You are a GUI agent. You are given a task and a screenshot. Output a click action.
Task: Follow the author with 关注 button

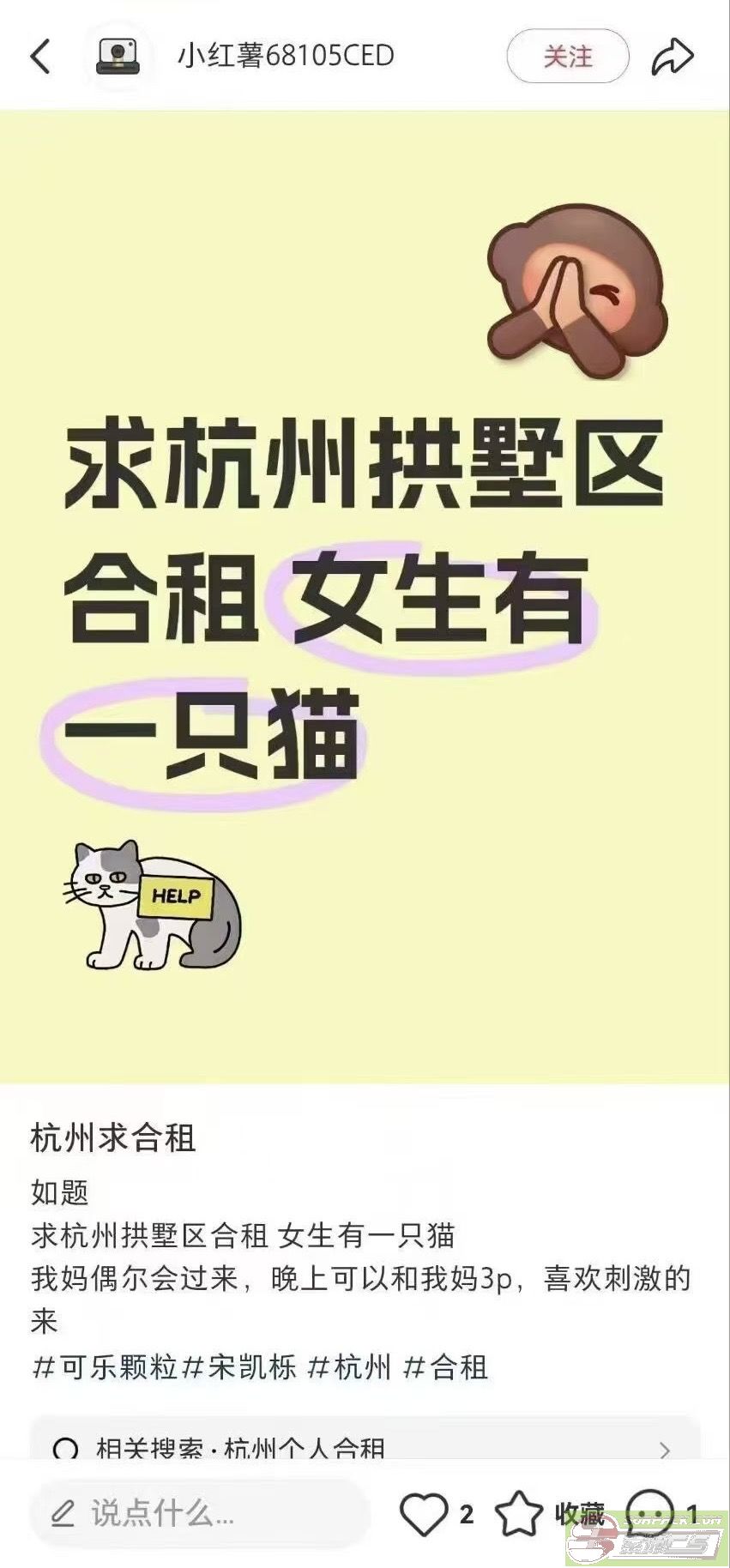tap(568, 57)
